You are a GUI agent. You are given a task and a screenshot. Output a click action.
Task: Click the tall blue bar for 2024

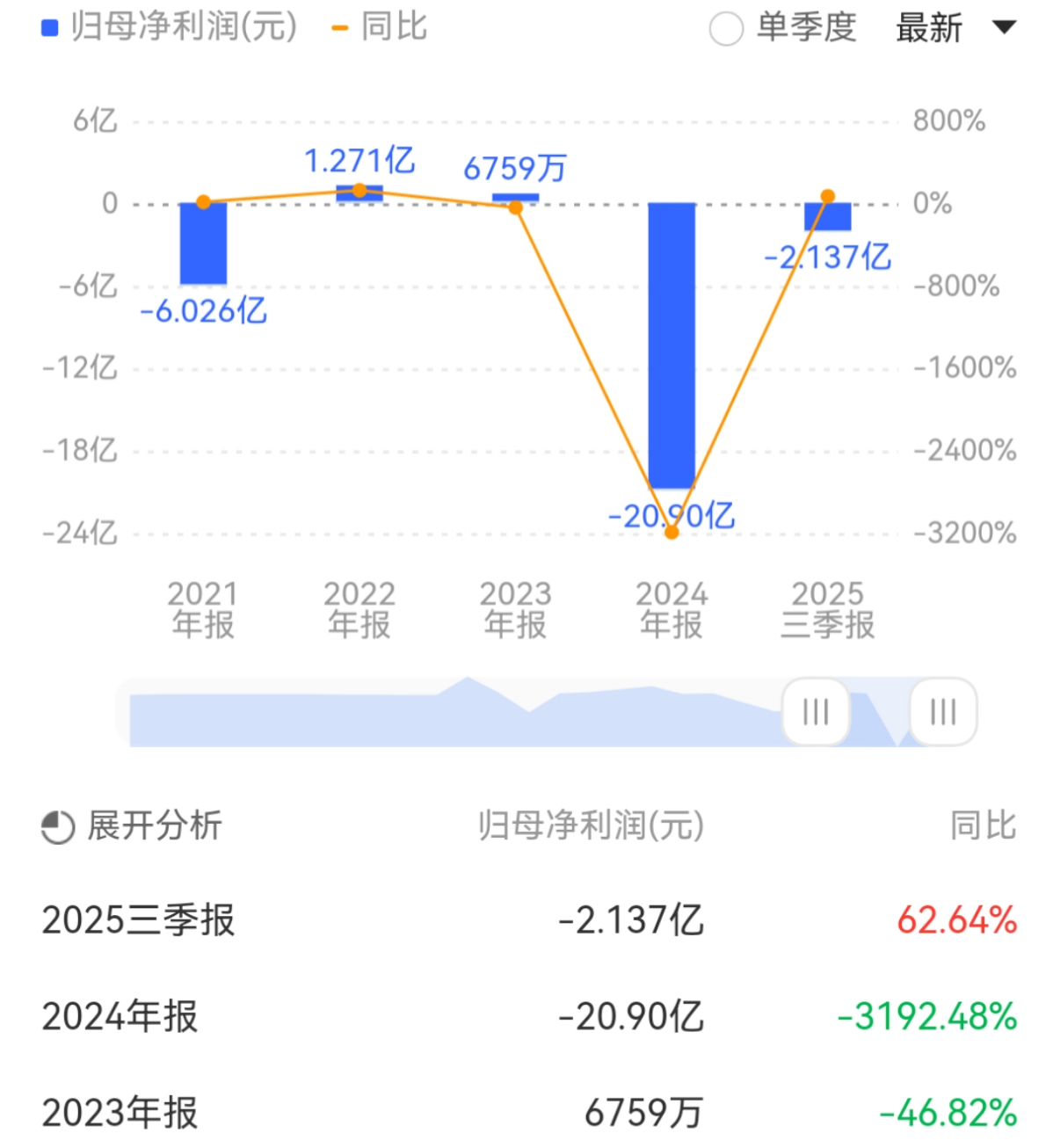[x=672, y=345]
